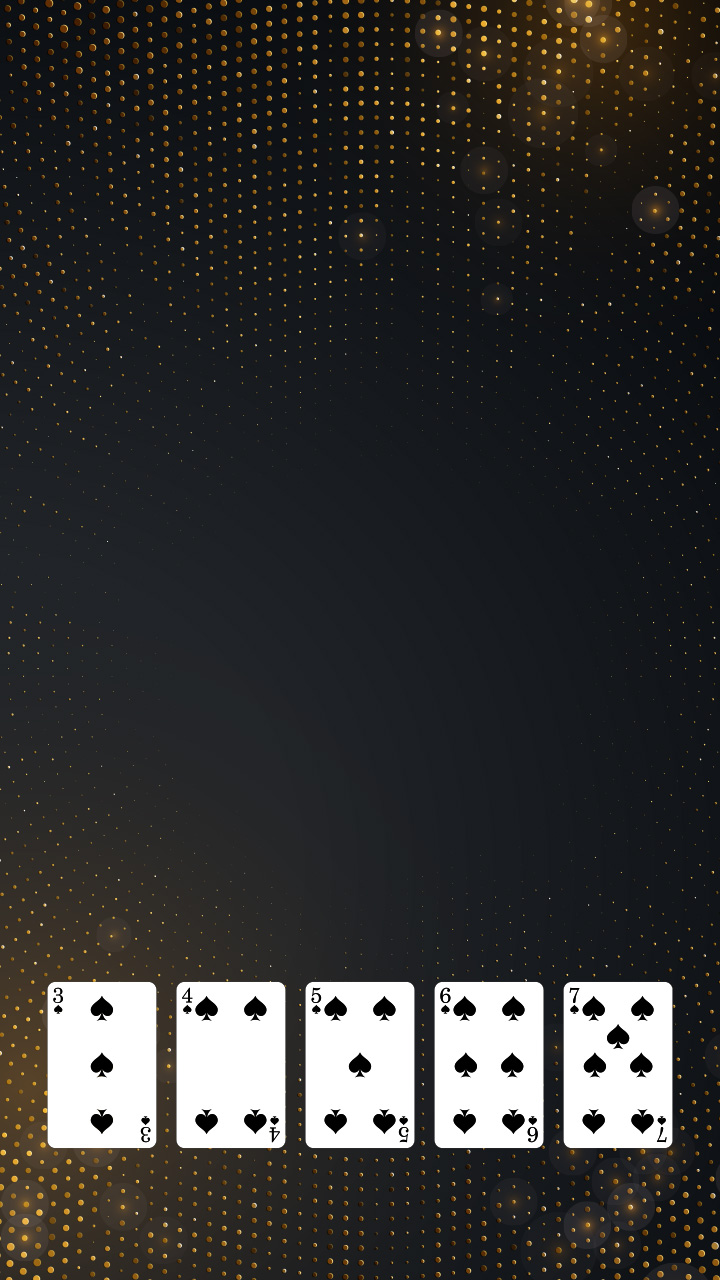Choose the 5 of spades card

click(x=360, y=1065)
